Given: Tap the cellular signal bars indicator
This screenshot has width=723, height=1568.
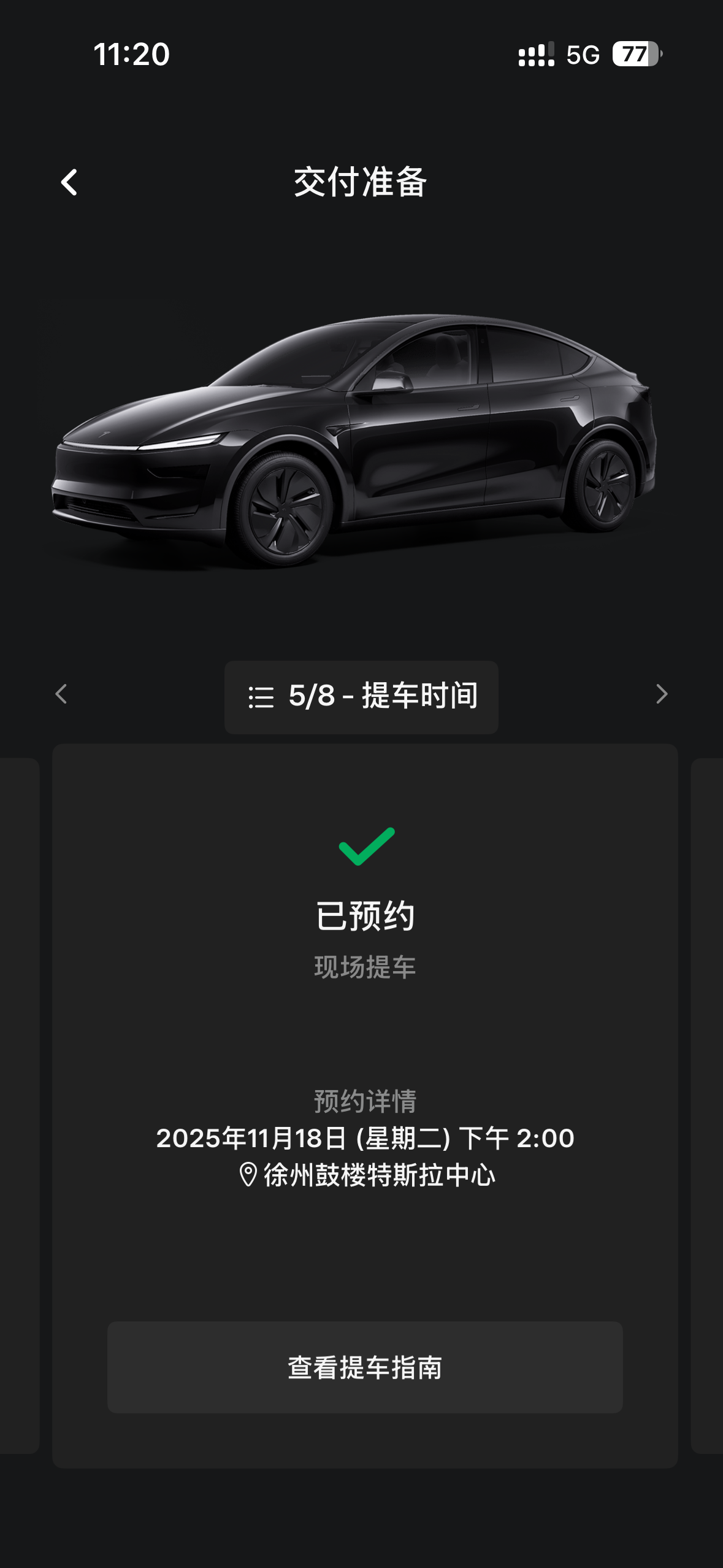Looking at the screenshot, I should pyautogui.click(x=536, y=55).
